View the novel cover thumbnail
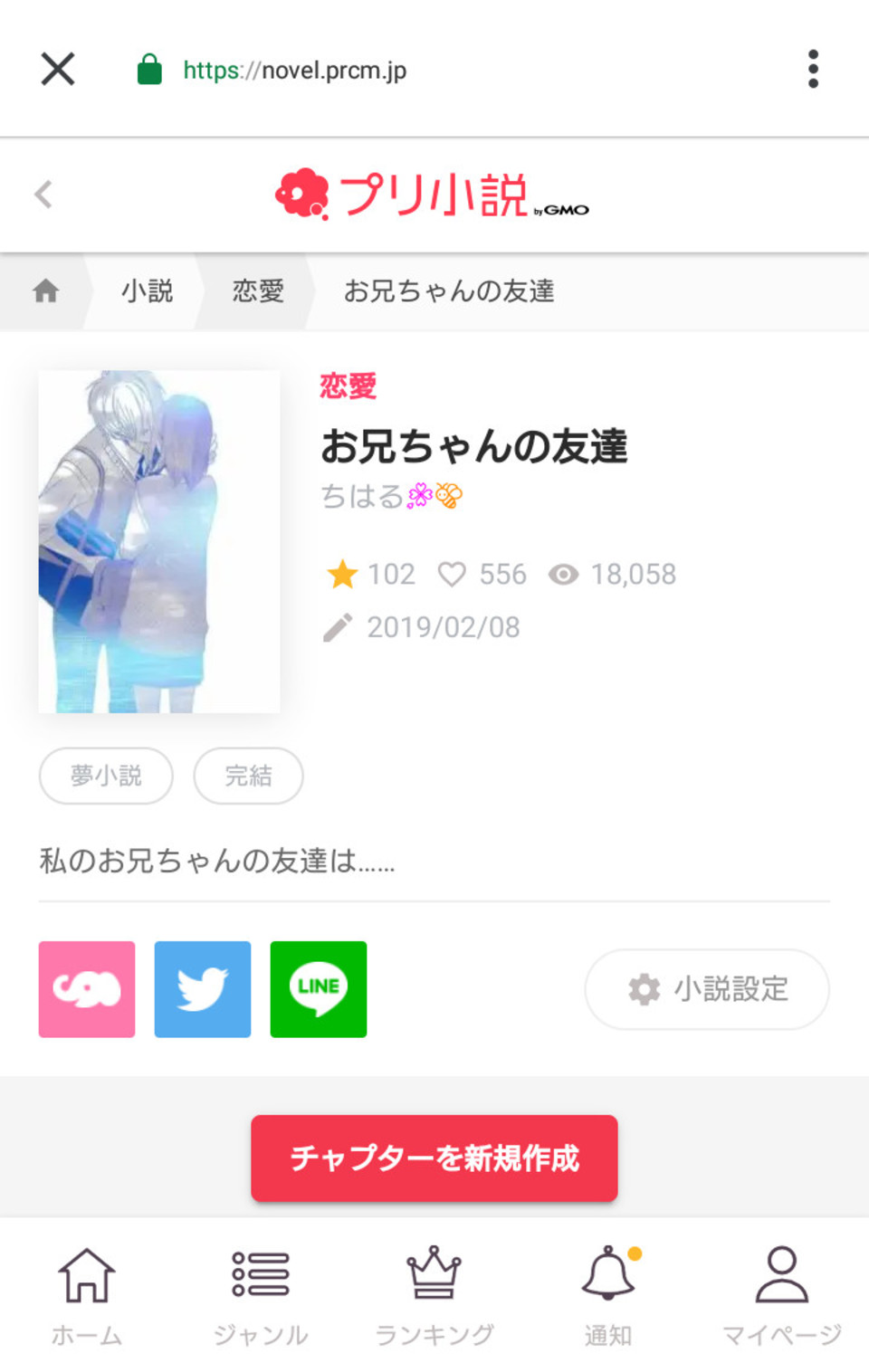The width and height of the screenshot is (869, 1372). [159, 539]
